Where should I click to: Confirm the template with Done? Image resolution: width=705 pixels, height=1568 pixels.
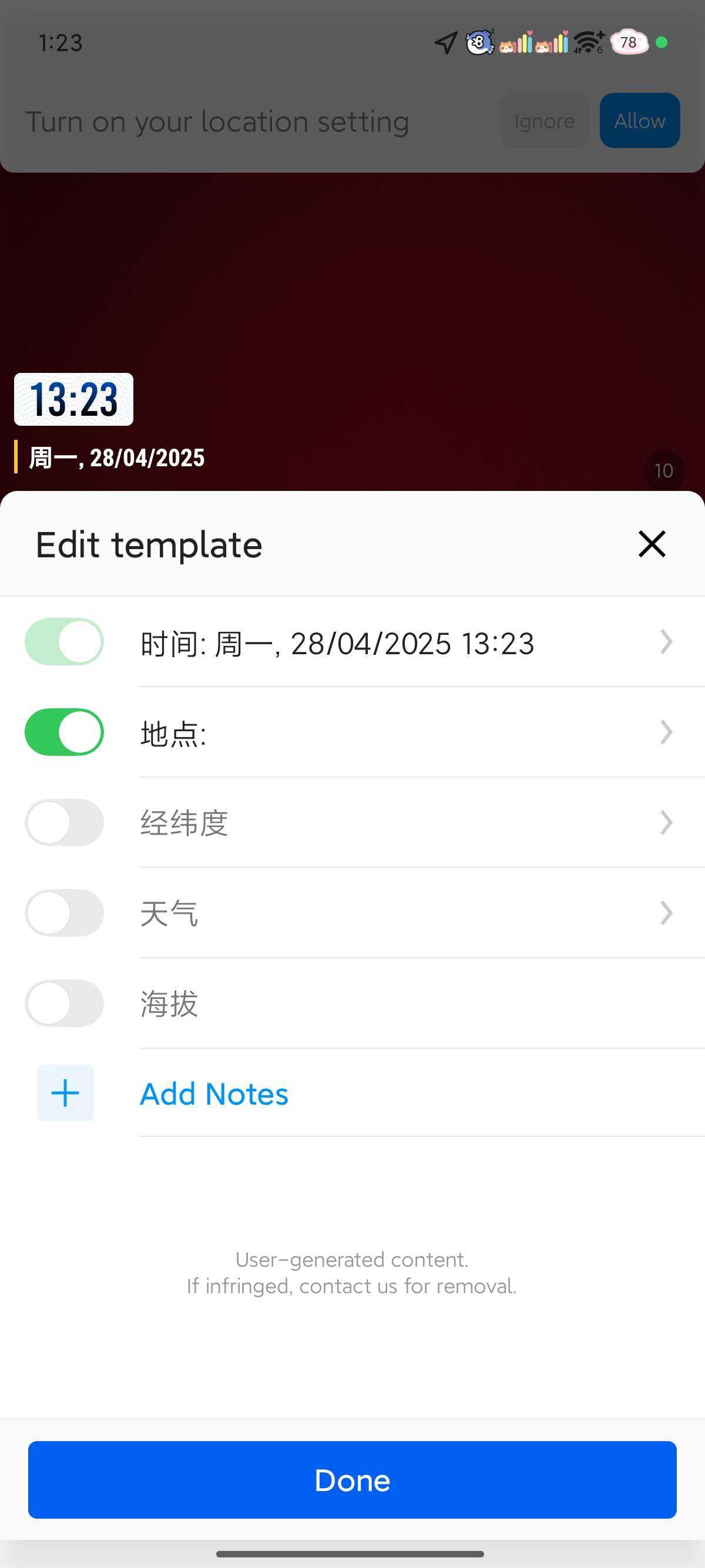click(x=352, y=1480)
